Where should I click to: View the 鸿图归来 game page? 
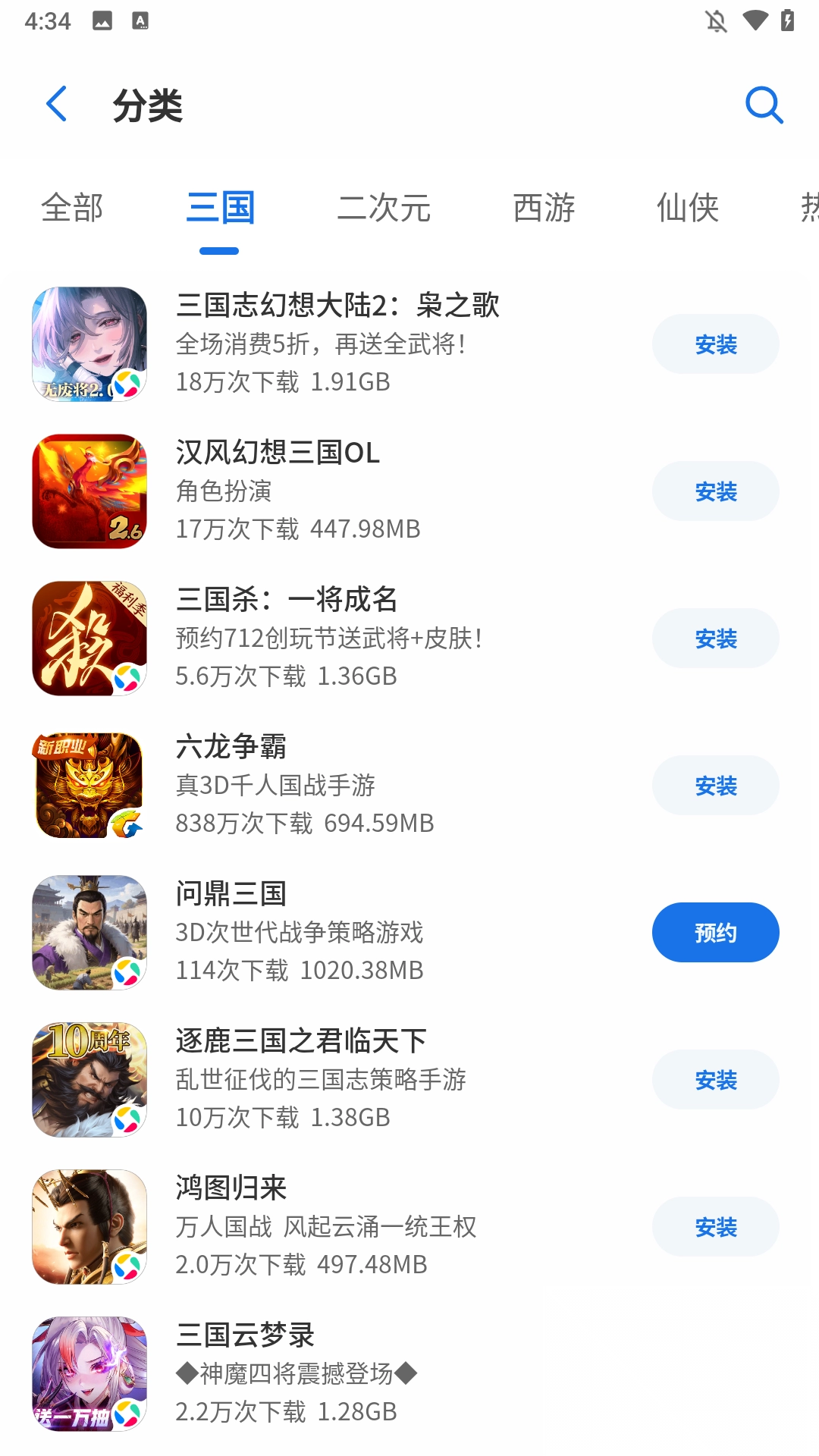[x=231, y=1188]
